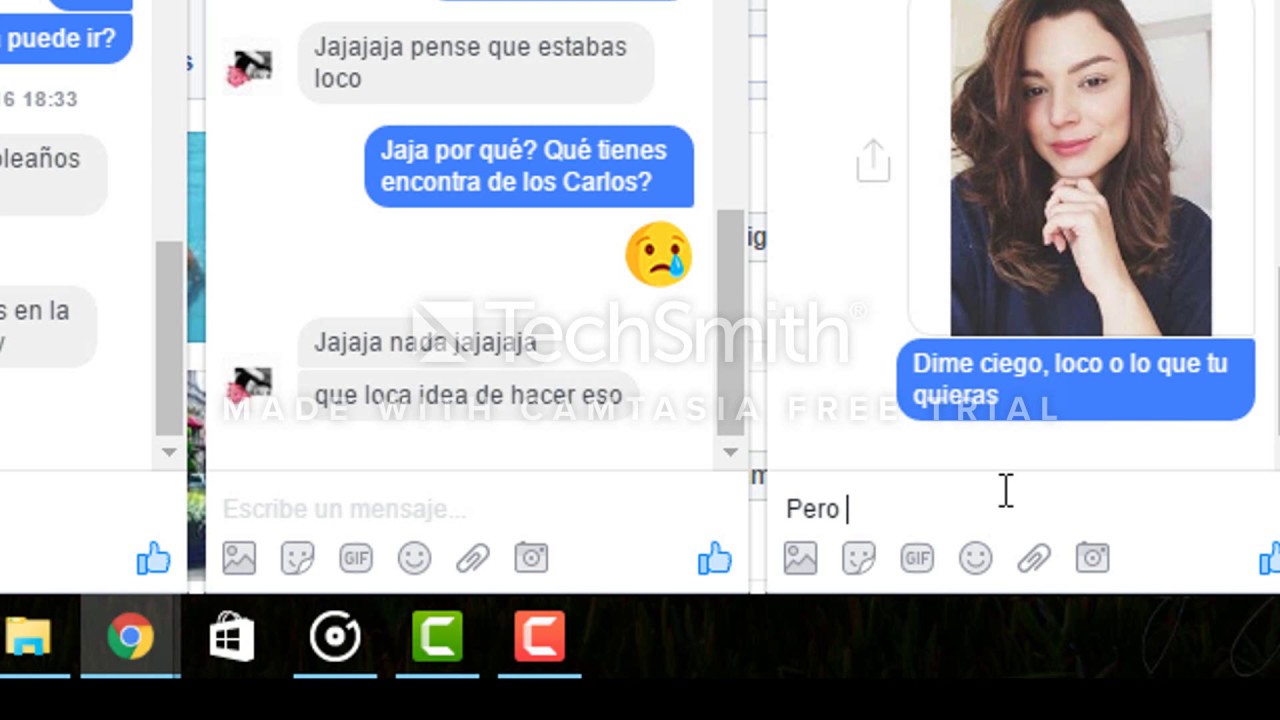Open camera icon below 'Escribe un mensaje...' field
This screenshot has height=720, width=1280.
click(x=531, y=558)
